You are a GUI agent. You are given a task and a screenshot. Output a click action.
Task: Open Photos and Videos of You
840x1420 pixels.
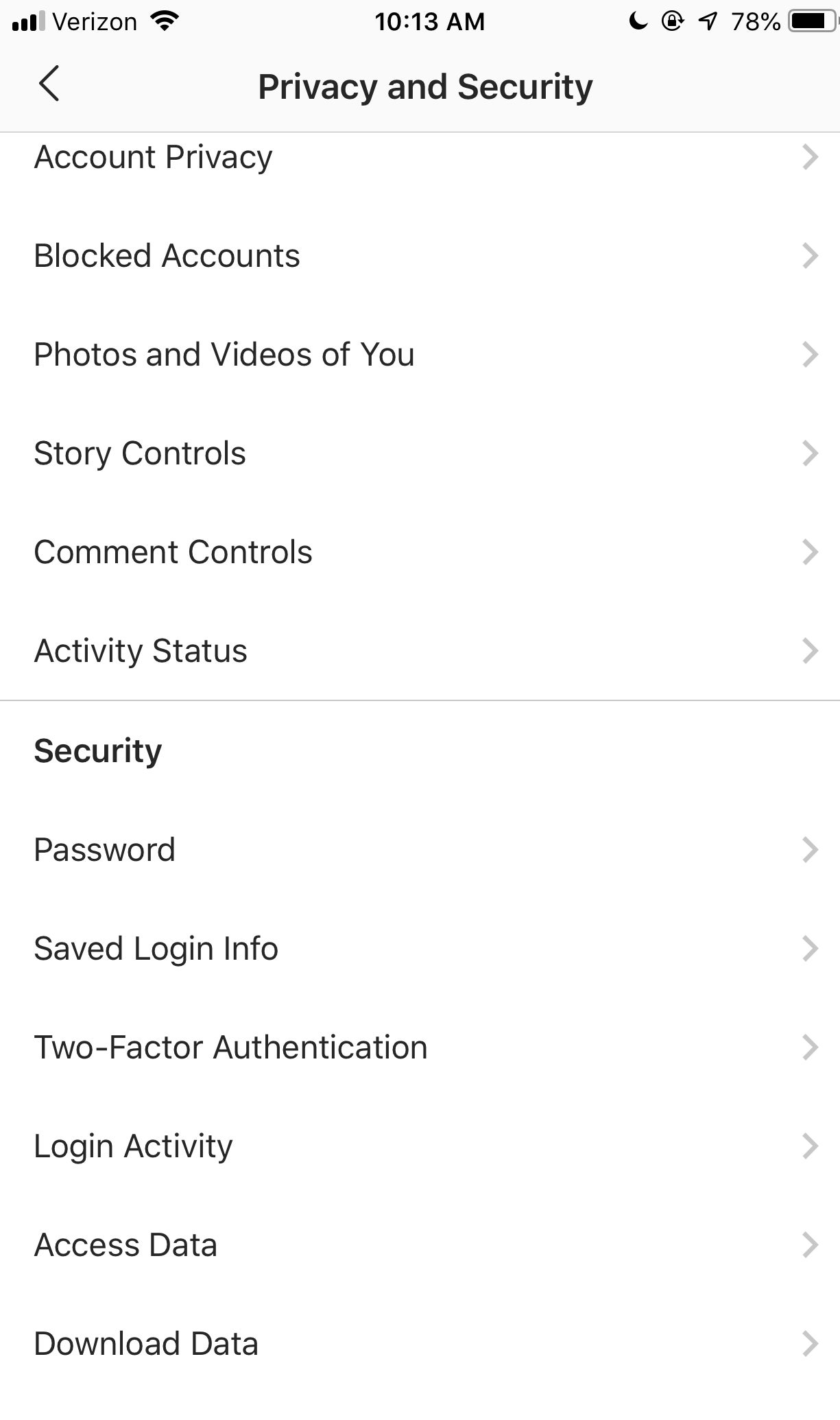click(x=420, y=355)
